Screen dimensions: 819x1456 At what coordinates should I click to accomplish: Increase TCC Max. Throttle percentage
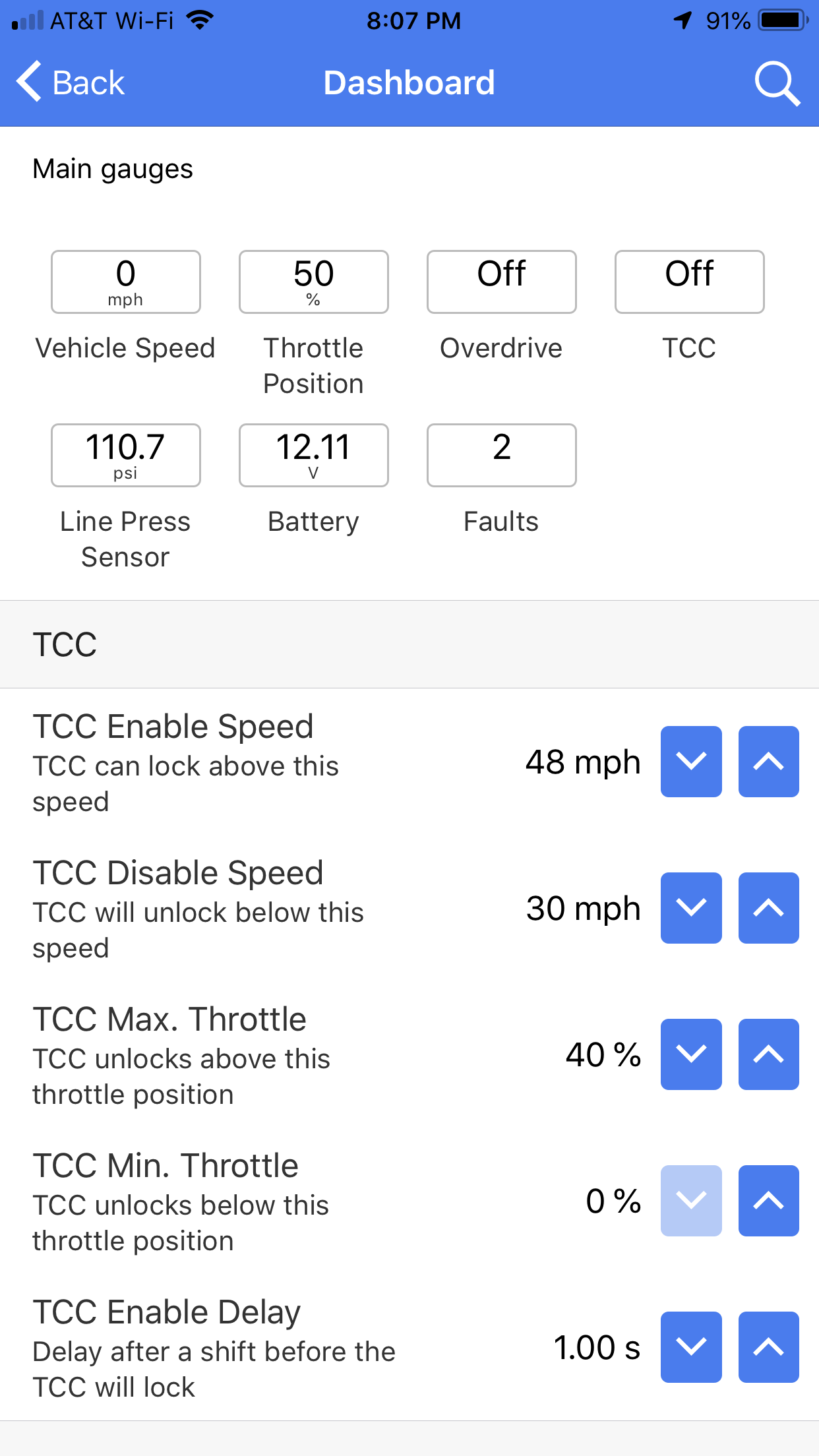[x=768, y=1054]
